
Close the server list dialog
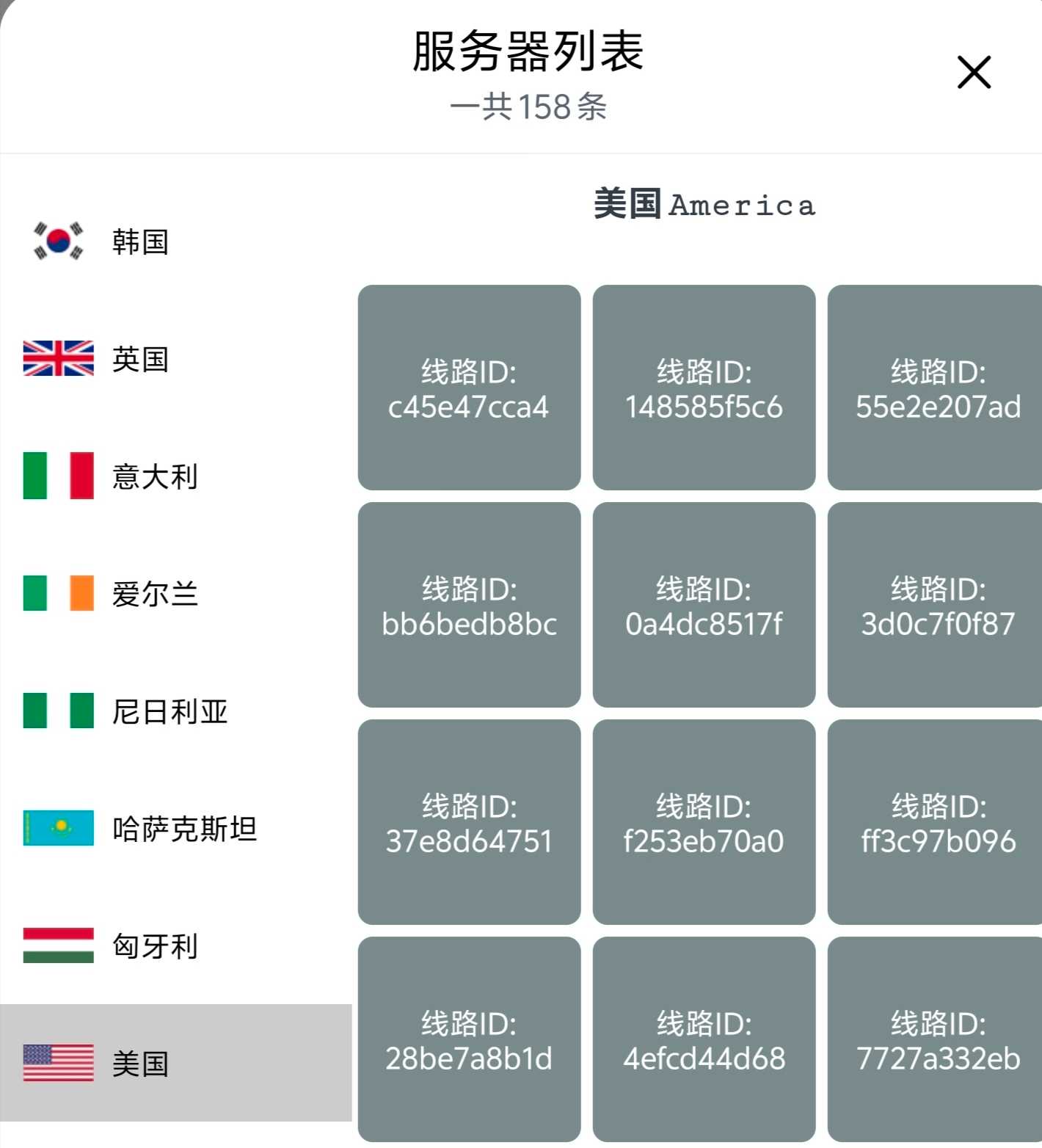[974, 72]
